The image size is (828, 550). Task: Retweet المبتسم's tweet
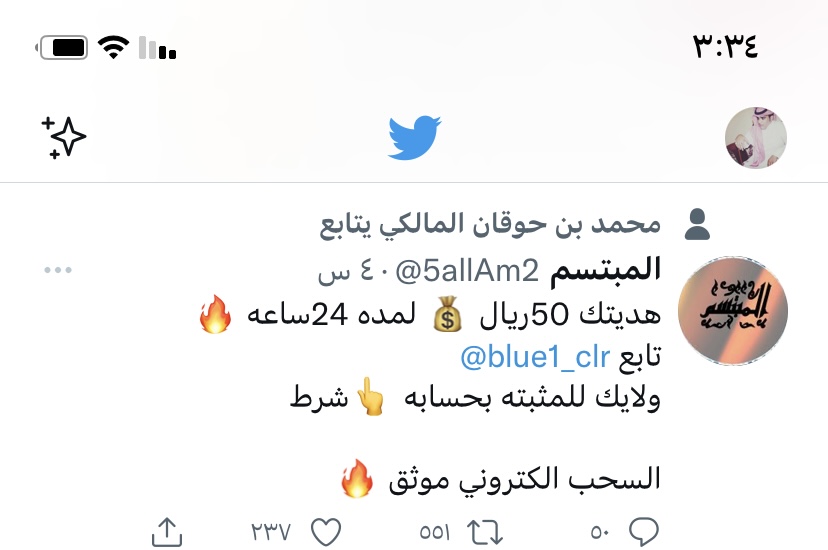[x=485, y=530]
